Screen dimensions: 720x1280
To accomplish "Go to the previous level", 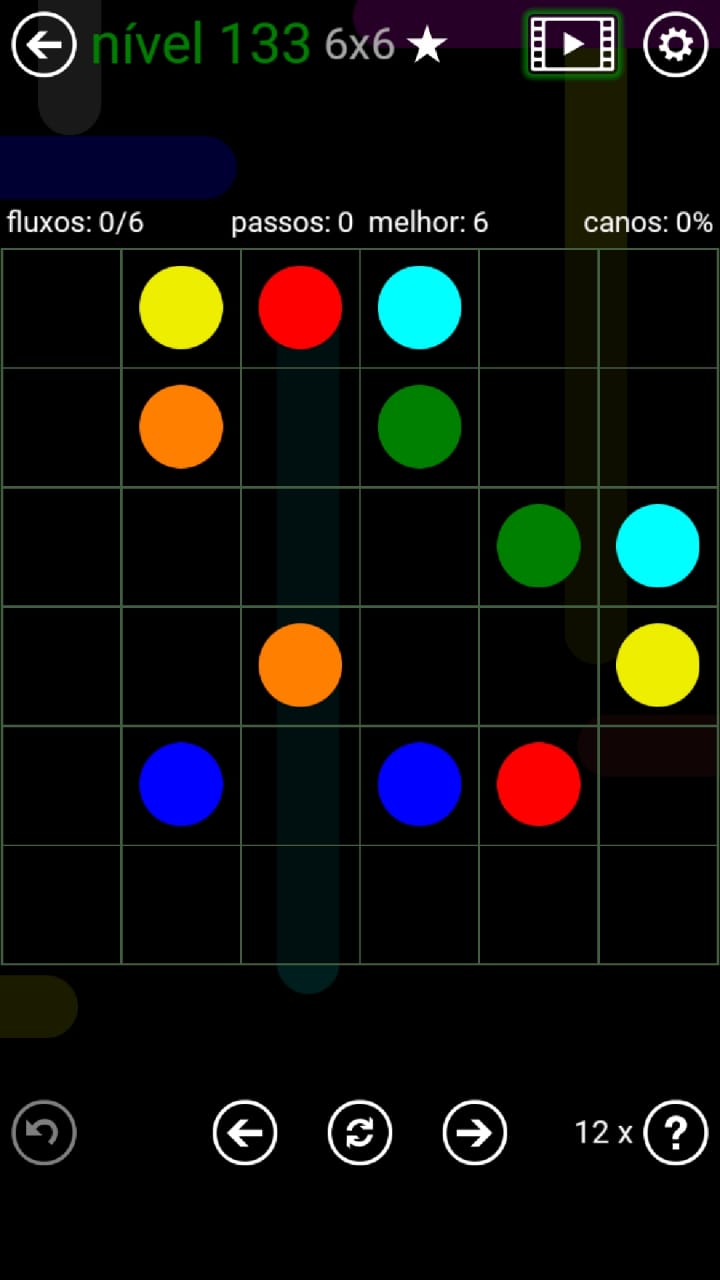I will [245, 1133].
